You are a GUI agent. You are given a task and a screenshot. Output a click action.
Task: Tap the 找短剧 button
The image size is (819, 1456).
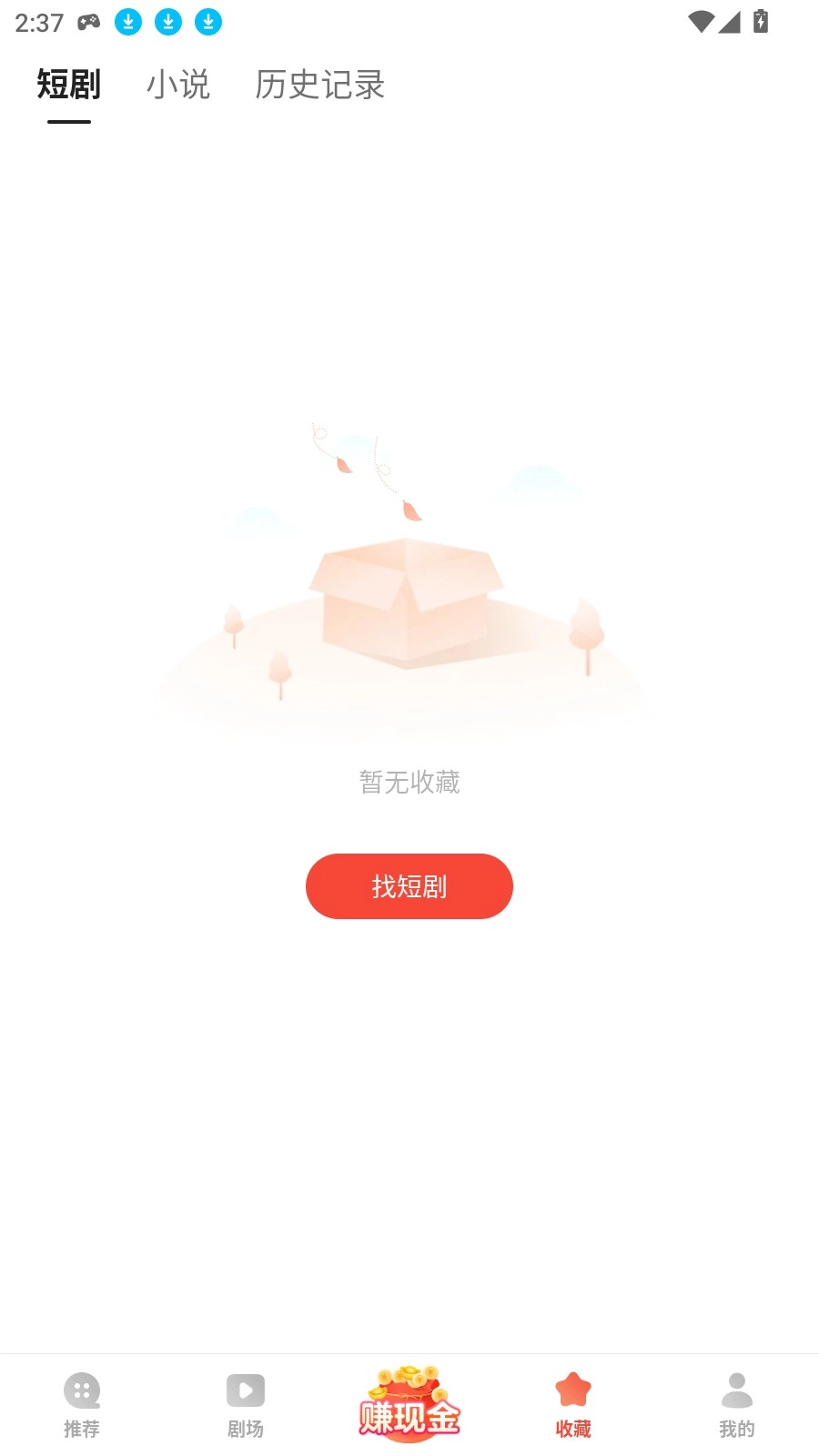pyautogui.click(x=409, y=886)
